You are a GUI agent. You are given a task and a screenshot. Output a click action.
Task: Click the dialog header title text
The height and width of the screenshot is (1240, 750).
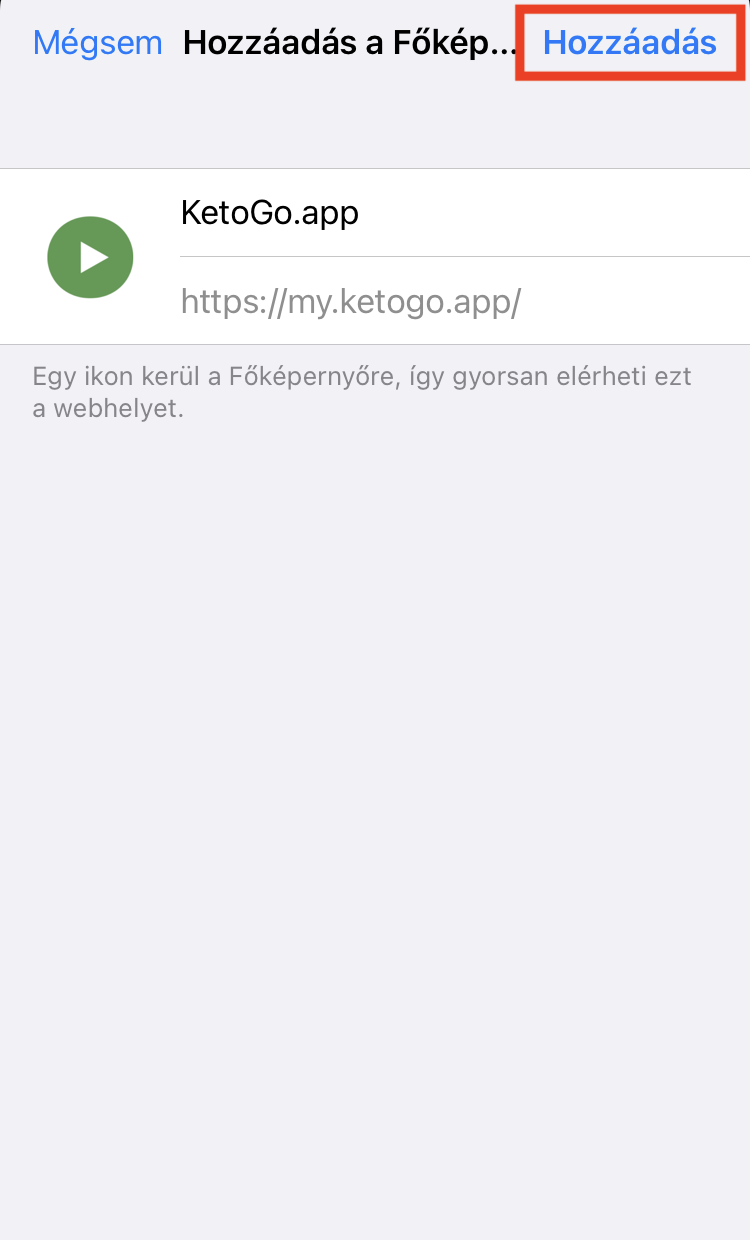click(350, 43)
